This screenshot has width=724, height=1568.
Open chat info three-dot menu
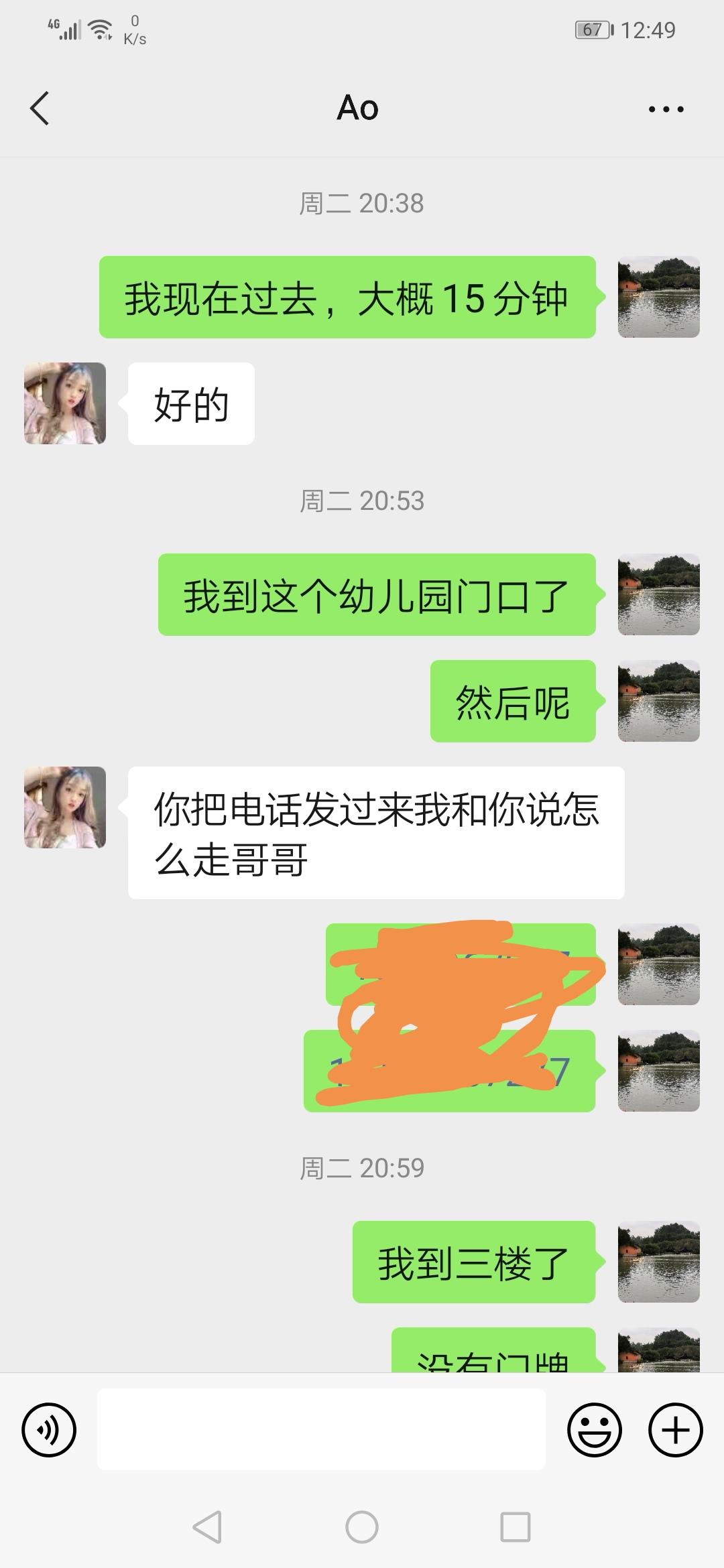(666, 109)
